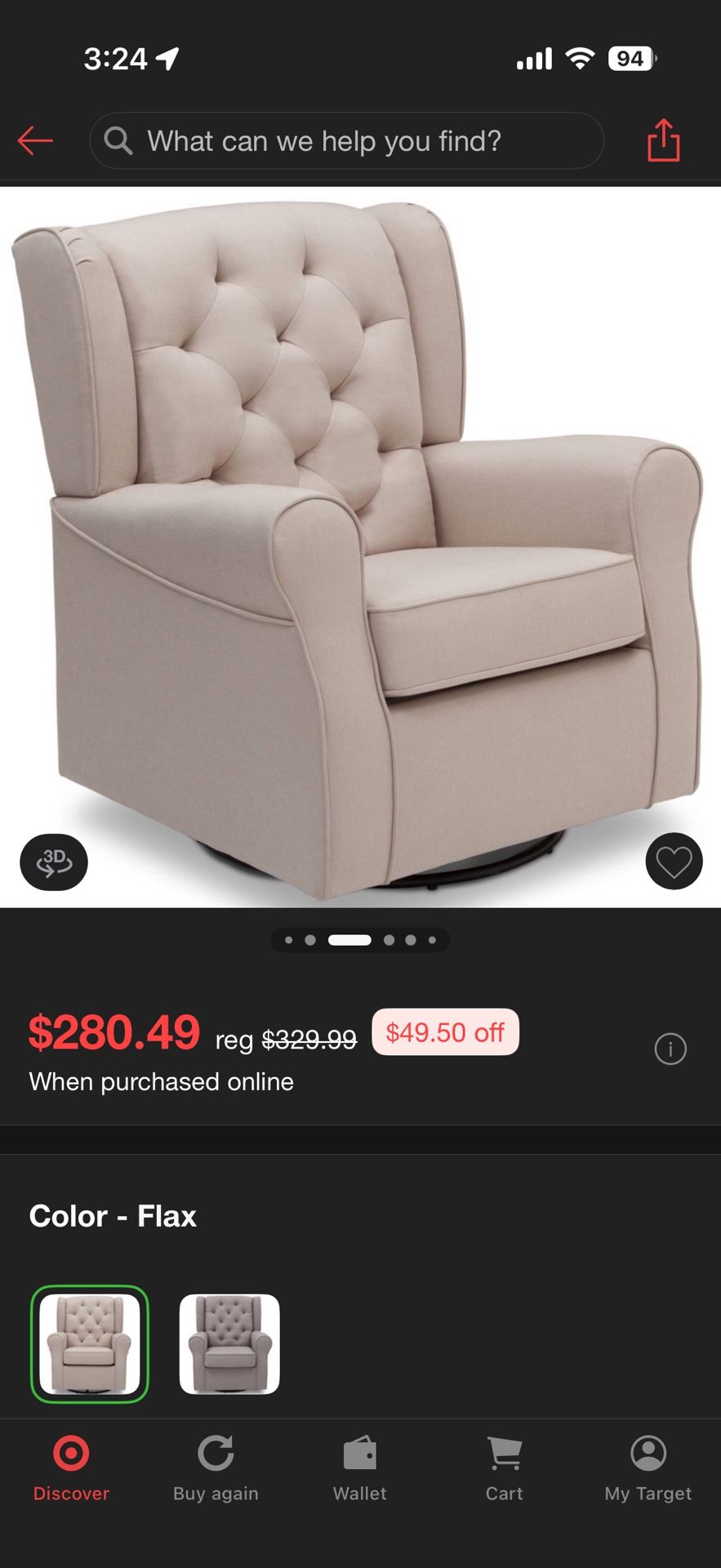The height and width of the screenshot is (1568, 721).
Task: Open the Cart tab in bottom navigation
Action: pos(504,1468)
